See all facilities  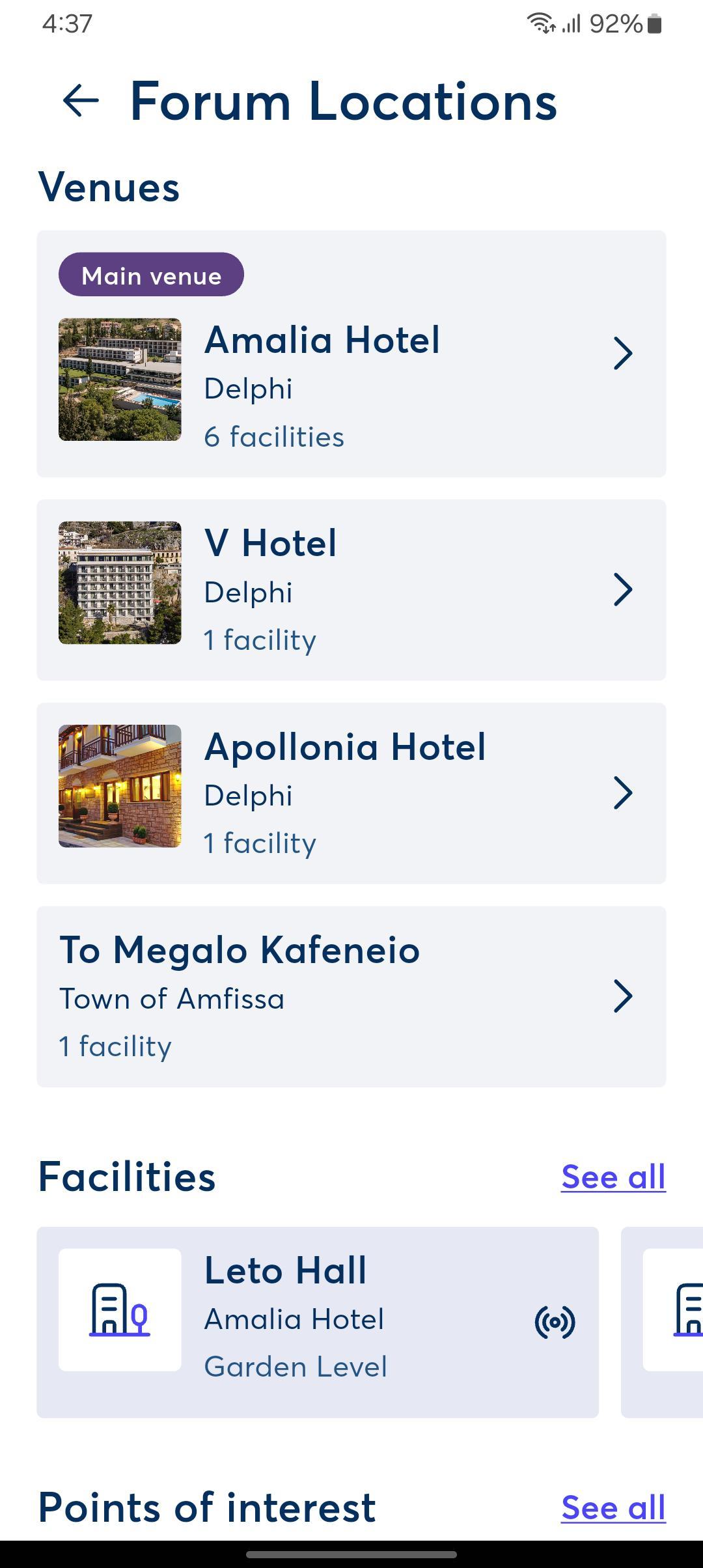click(x=613, y=1177)
